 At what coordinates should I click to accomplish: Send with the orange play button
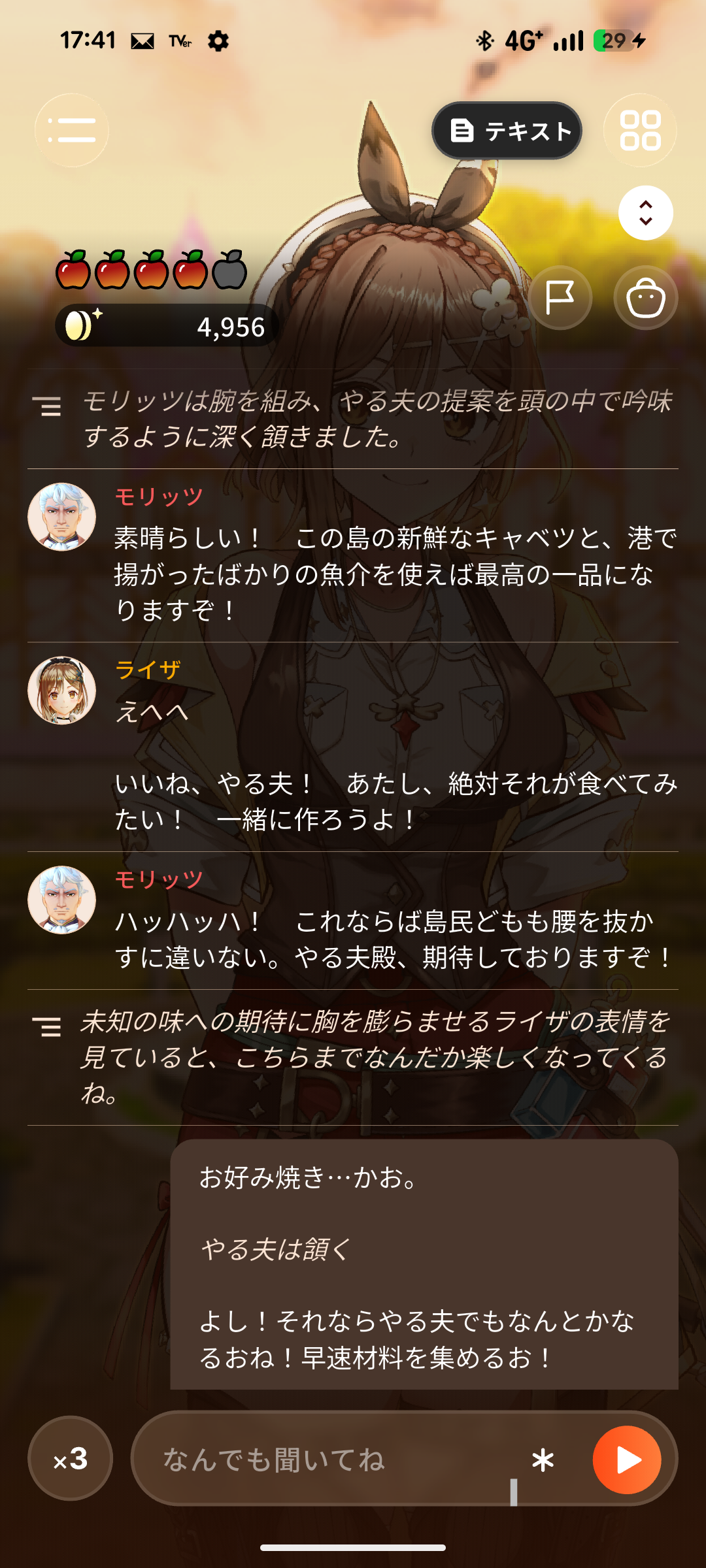(628, 1460)
